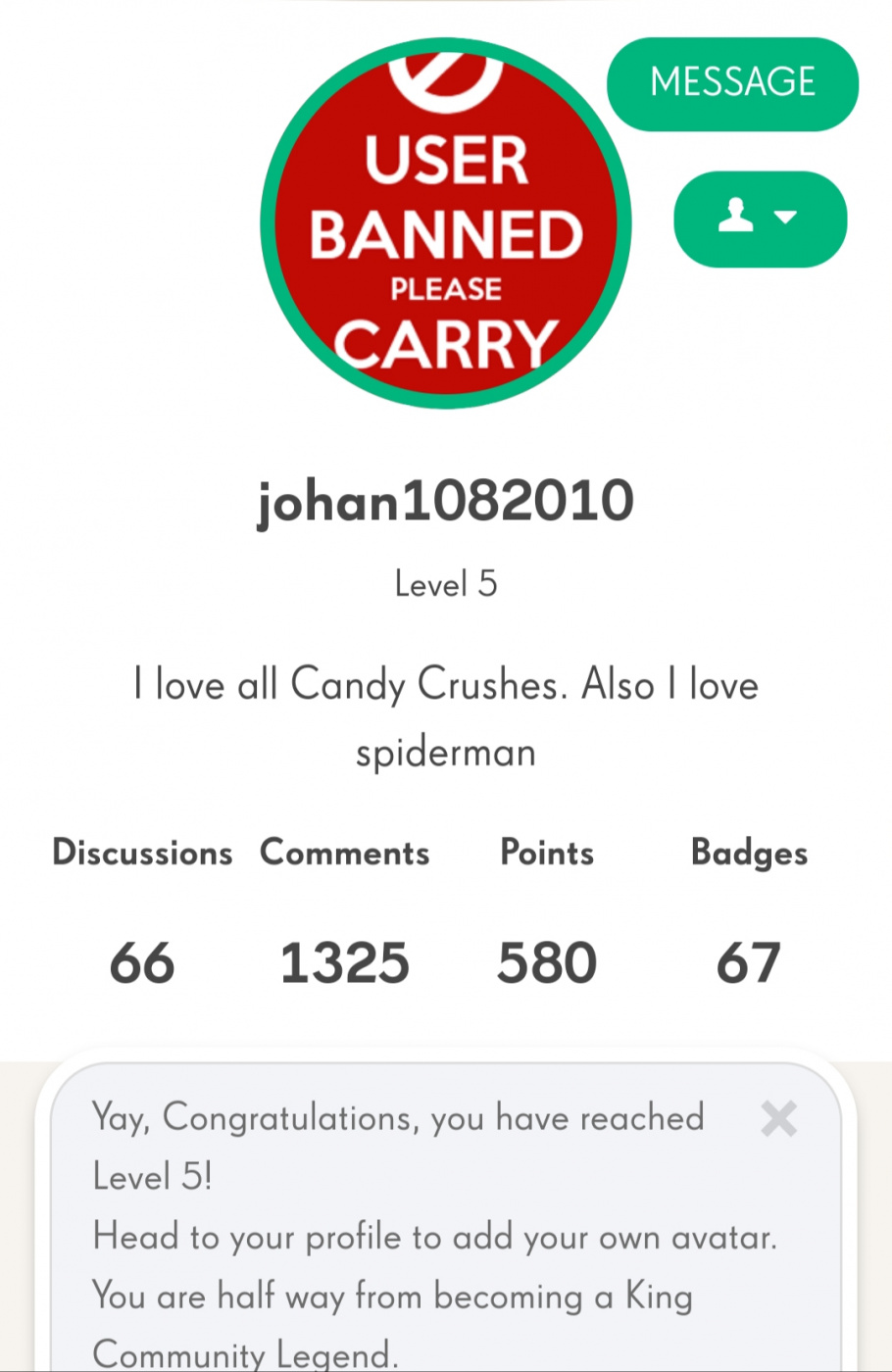Tap the green MESSAGE button
Viewport: 892px width, 1372px height.
pos(732,83)
